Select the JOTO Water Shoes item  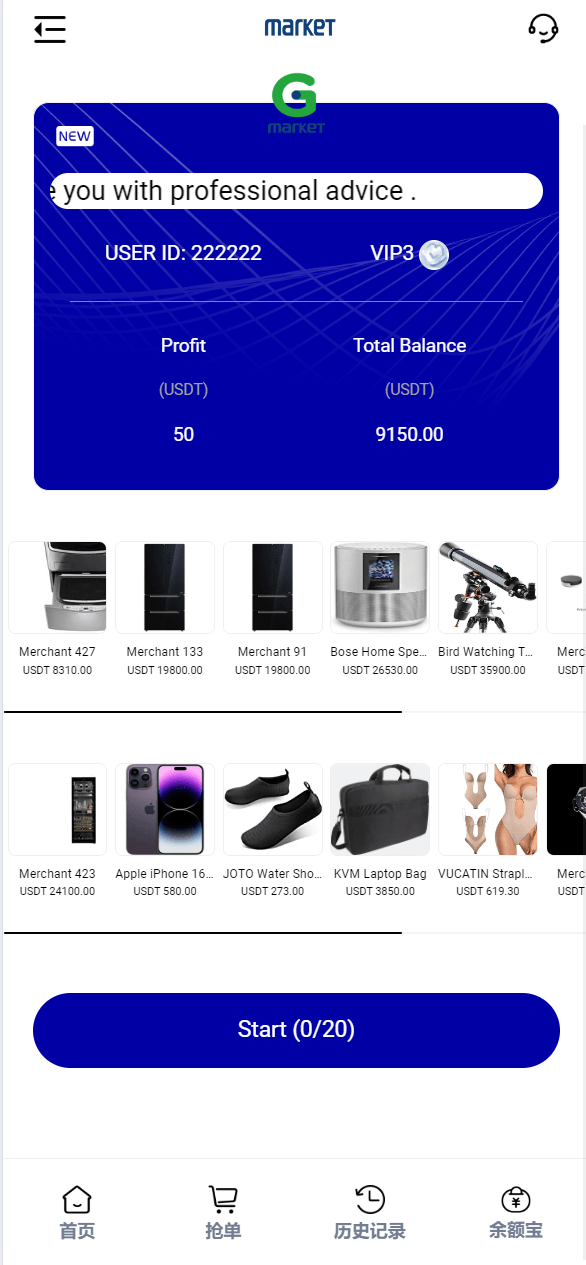tap(273, 831)
